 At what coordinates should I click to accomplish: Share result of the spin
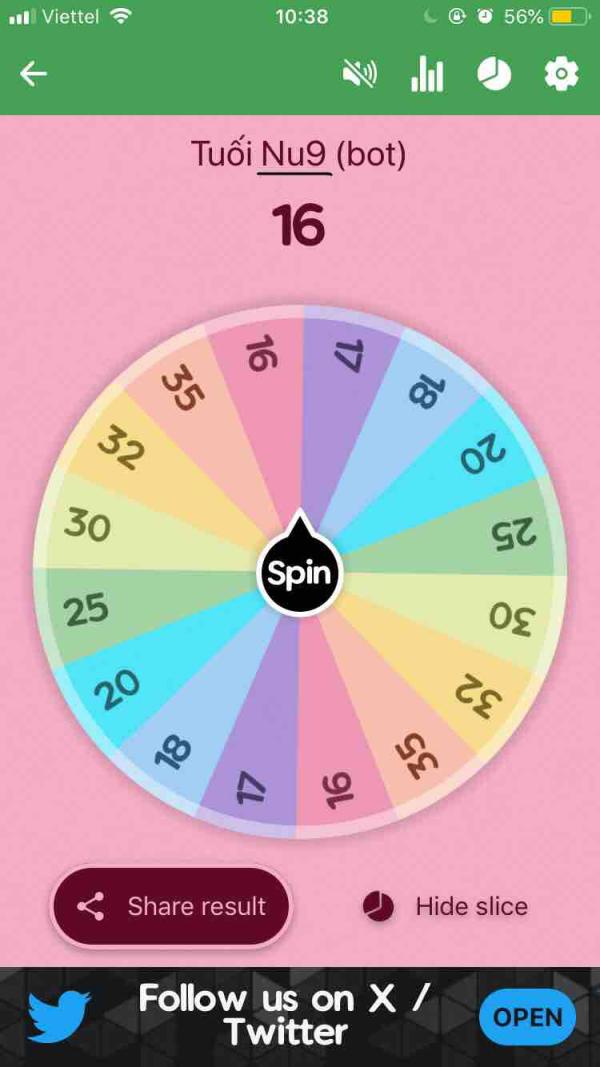pyautogui.click(x=171, y=906)
